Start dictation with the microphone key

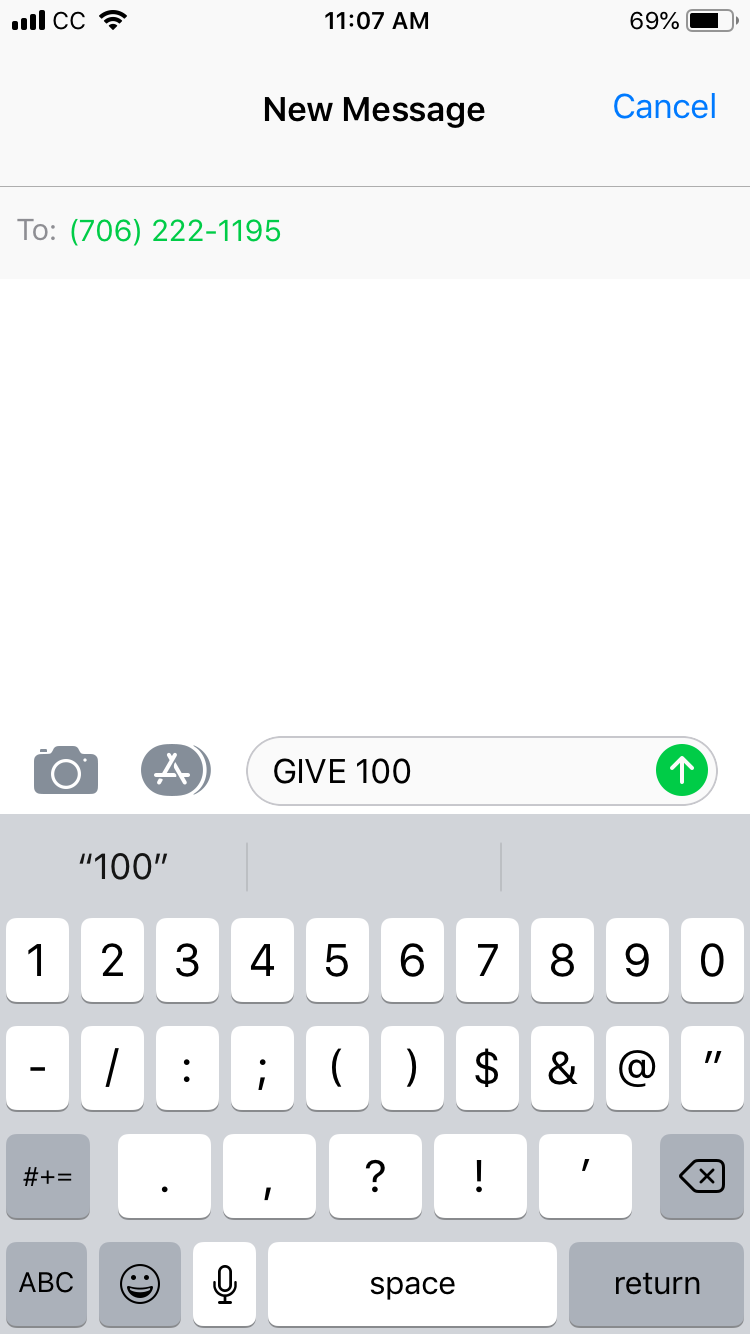[x=225, y=1284]
